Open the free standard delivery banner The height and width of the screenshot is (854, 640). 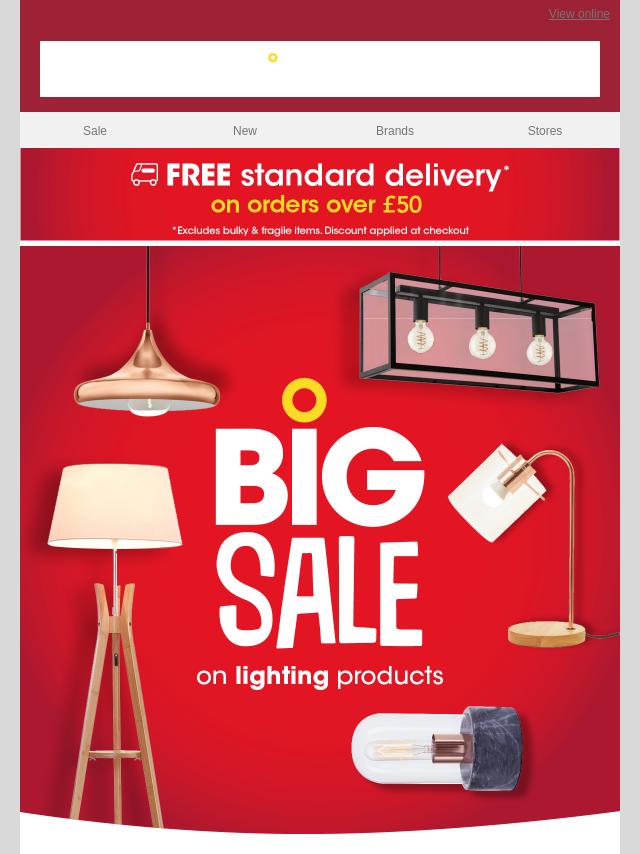coord(320,195)
